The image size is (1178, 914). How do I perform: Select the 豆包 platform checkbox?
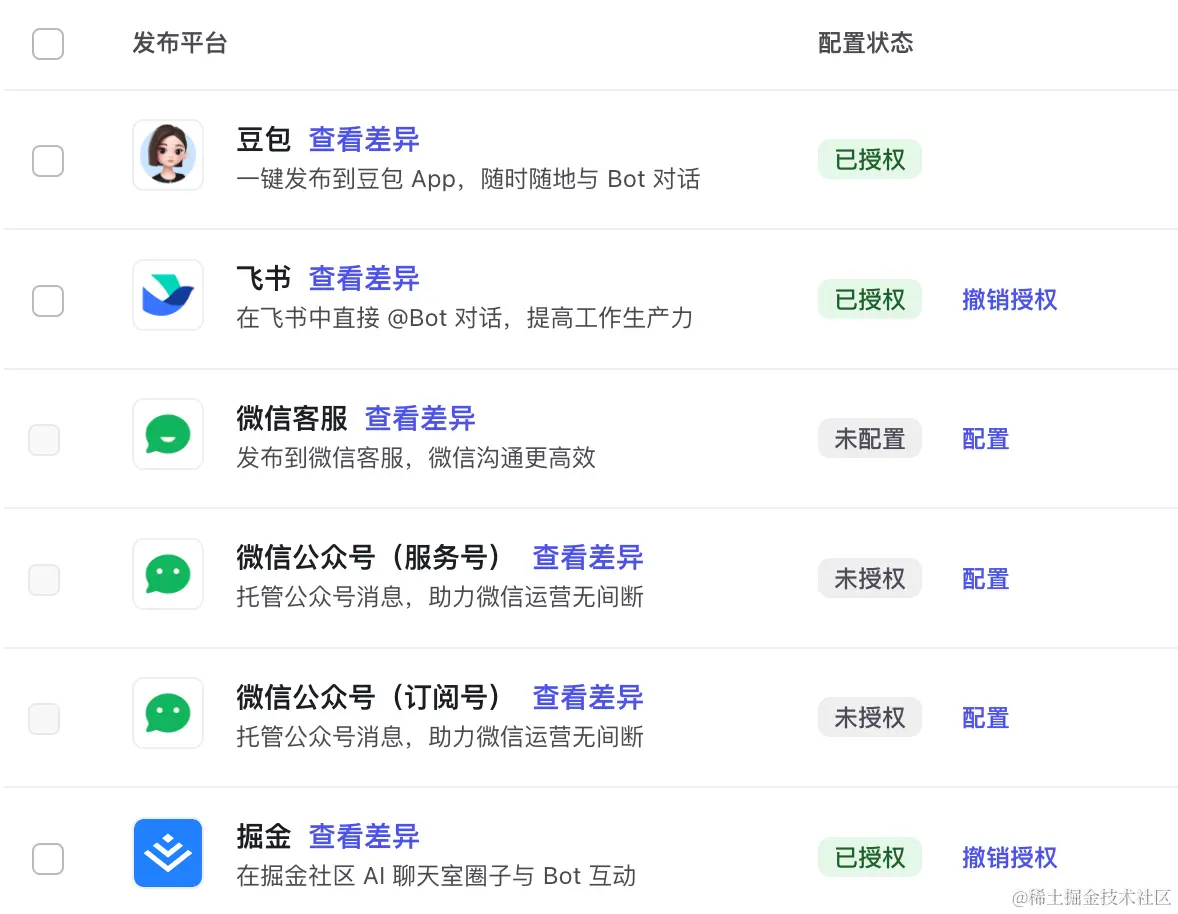coord(48,160)
